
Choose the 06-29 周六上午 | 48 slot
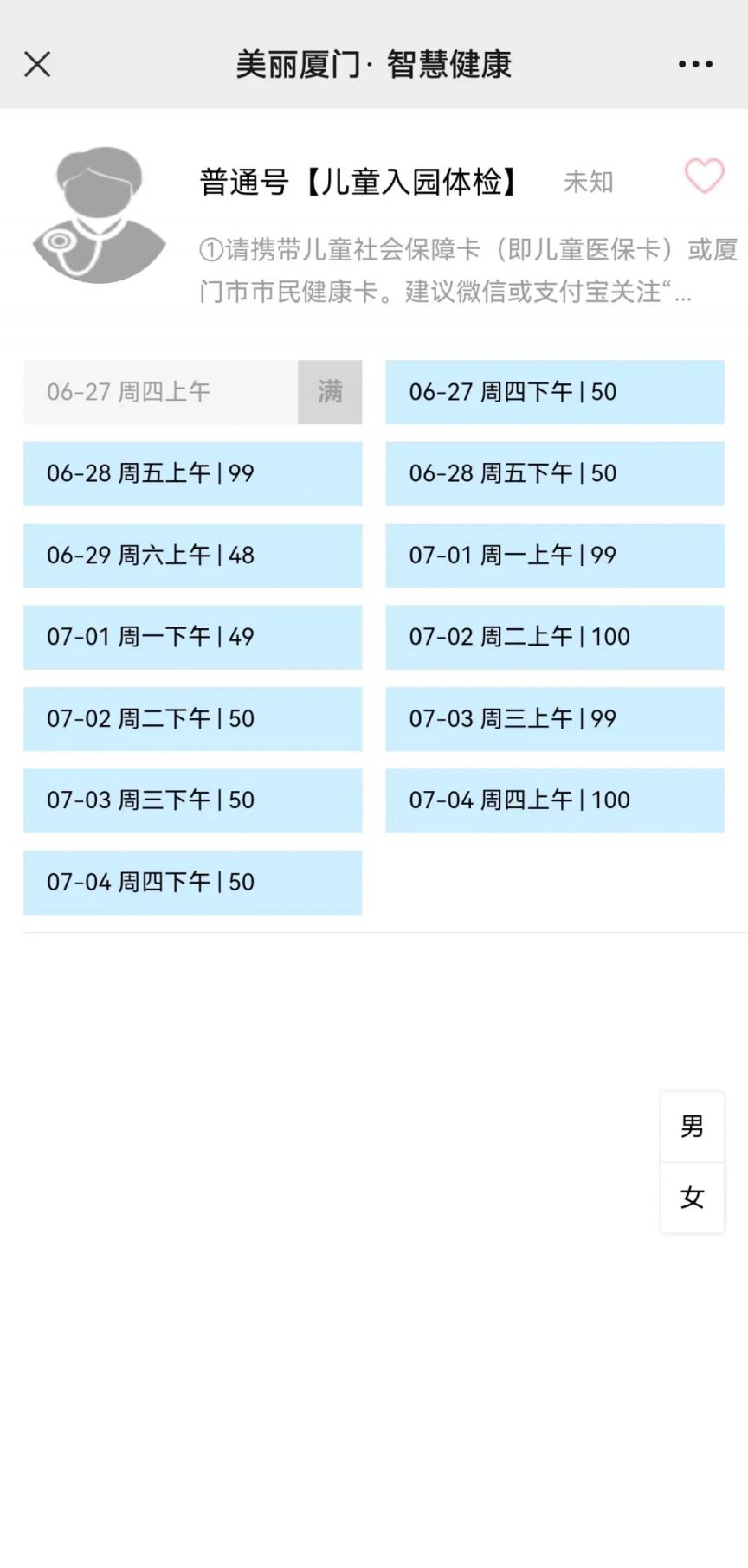click(x=192, y=556)
